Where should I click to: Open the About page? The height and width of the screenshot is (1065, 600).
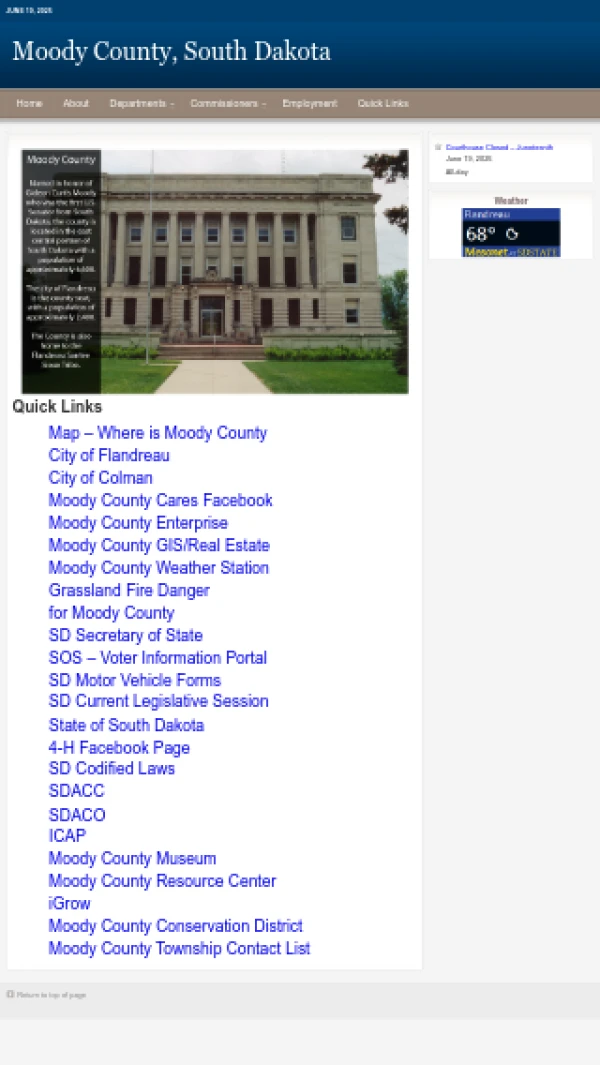(x=76, y=104)
